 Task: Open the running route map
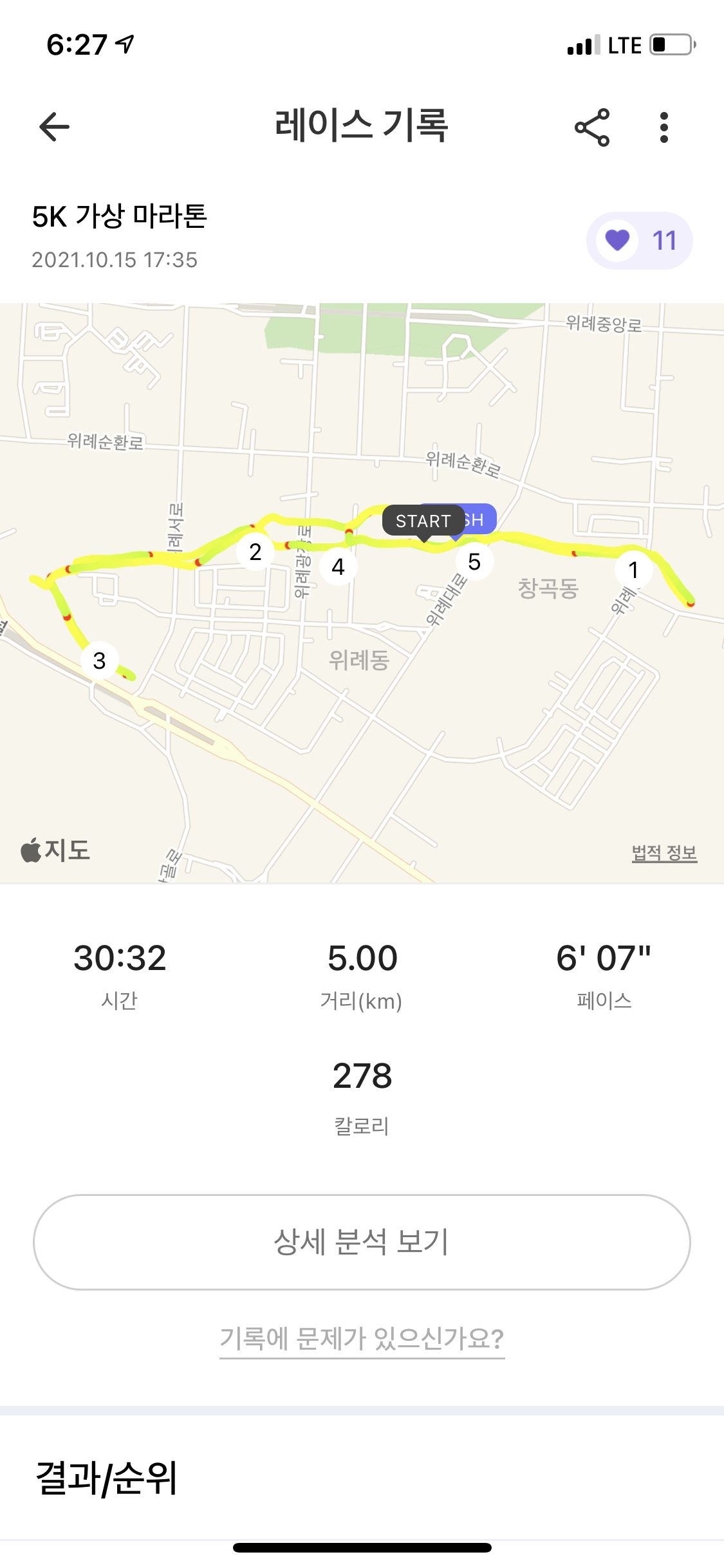362,708
